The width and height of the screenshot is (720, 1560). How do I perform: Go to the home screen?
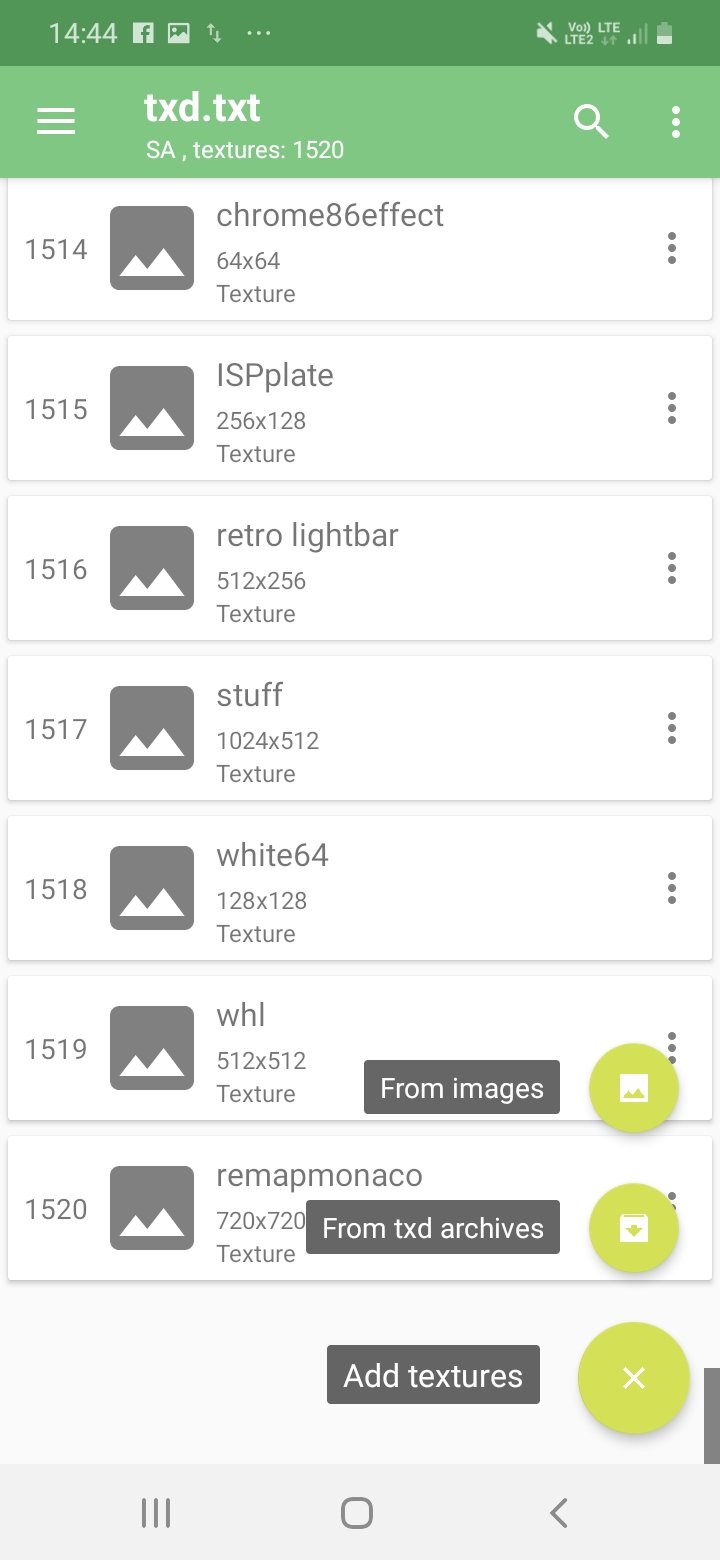(x=357, y=1513)
